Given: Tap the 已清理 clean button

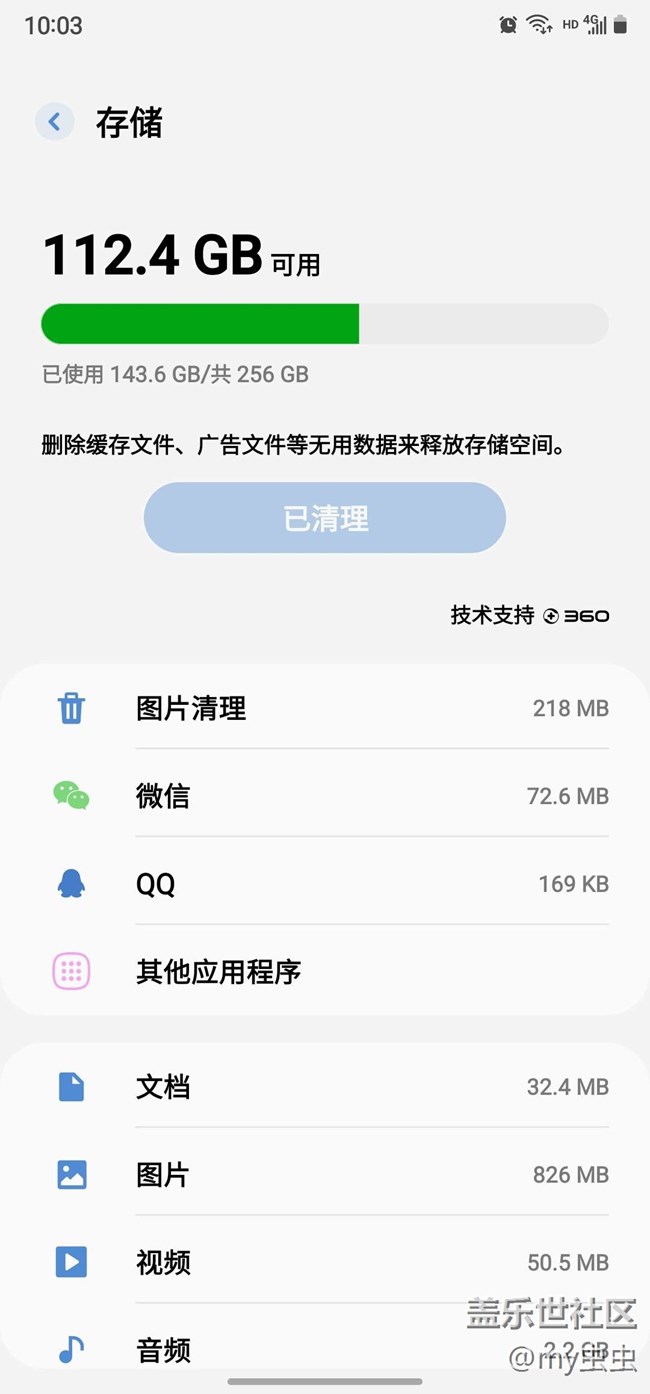Looking at the screenshot, I should 325,518.
